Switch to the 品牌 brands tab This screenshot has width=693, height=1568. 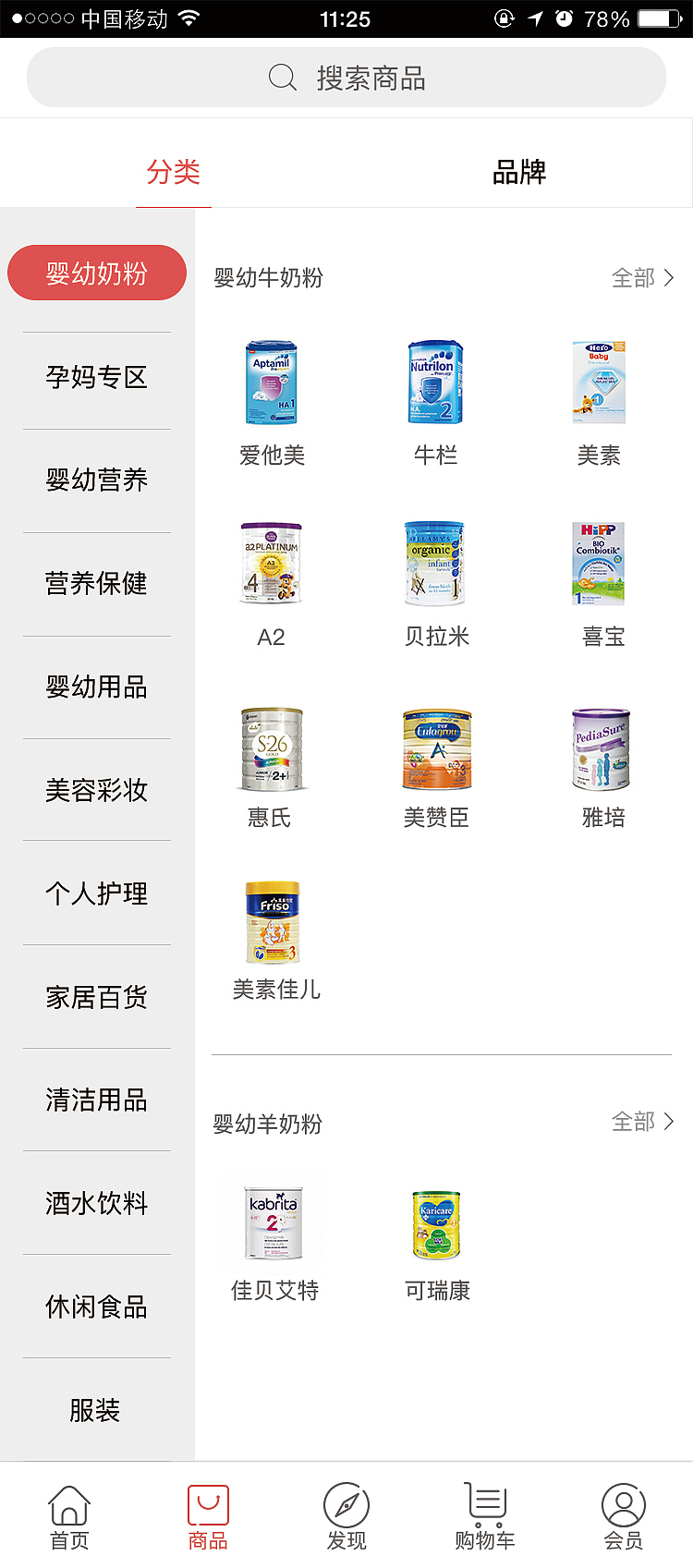click(x=519, y=172)
